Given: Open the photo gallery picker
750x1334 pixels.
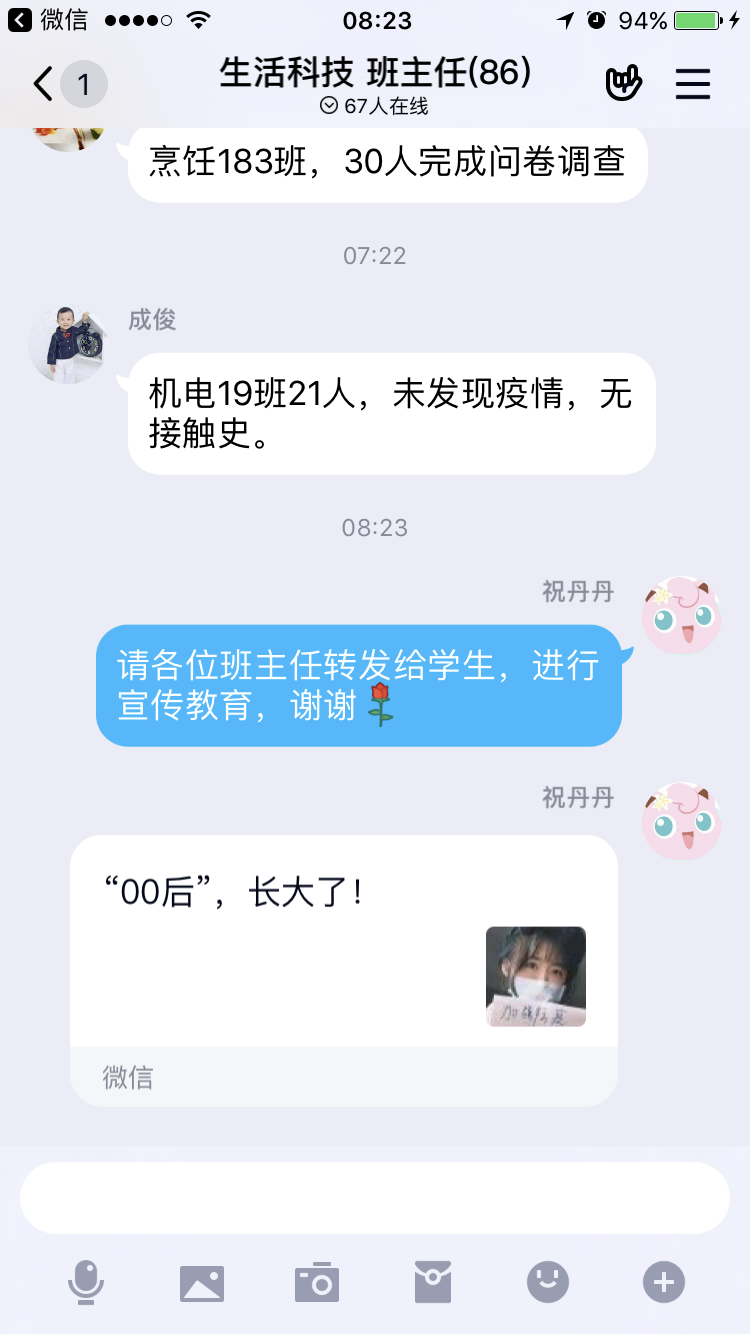Looking at the screenshot, I should coord(202,1282).
